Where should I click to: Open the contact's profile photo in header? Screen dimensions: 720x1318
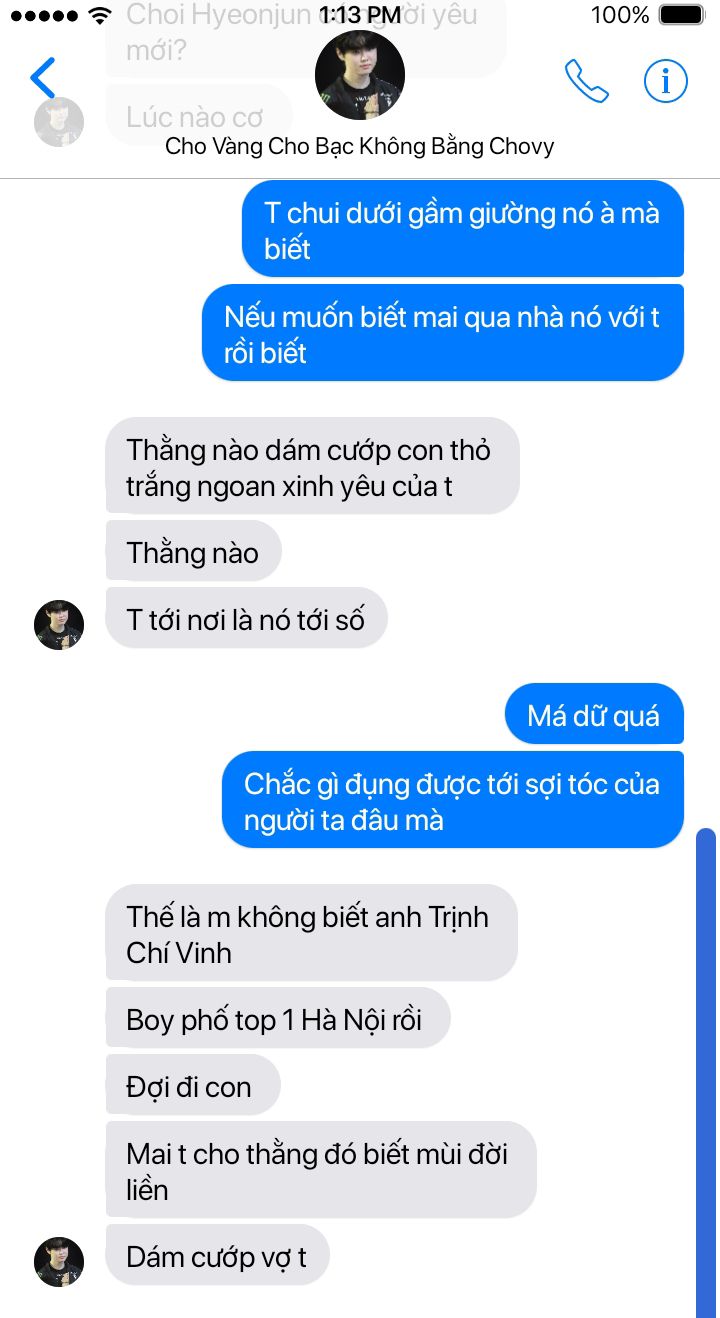click(360, 76)
